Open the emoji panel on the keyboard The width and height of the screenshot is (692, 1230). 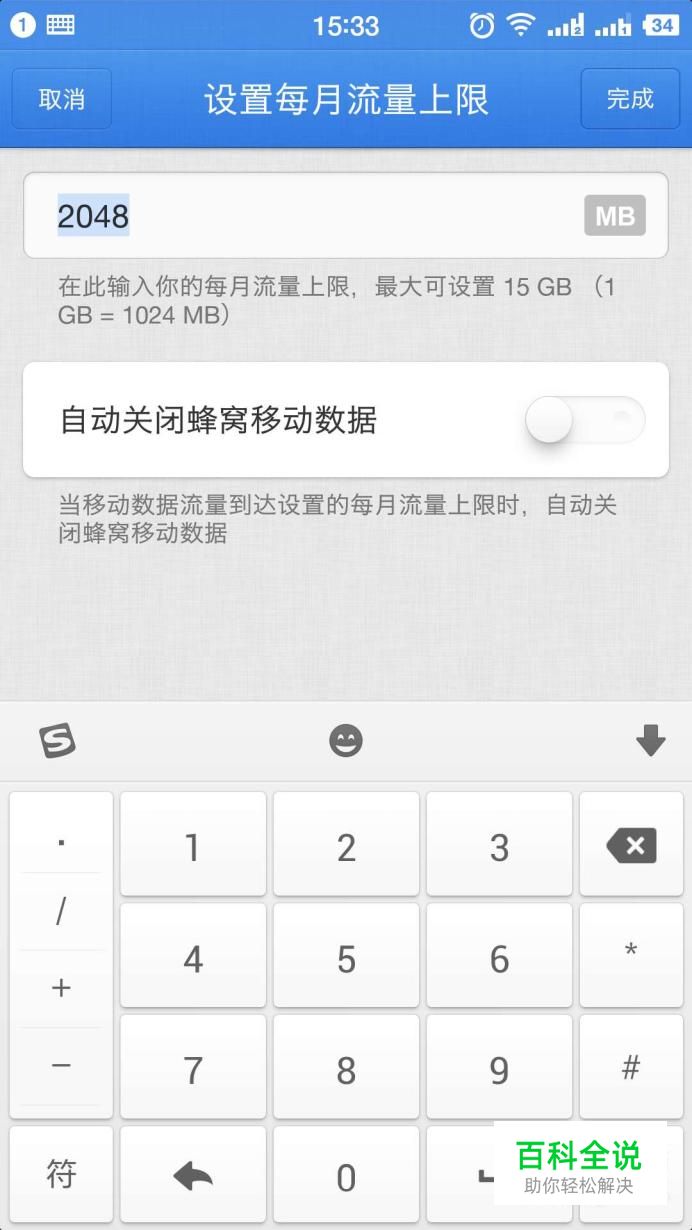click(346, 741)
